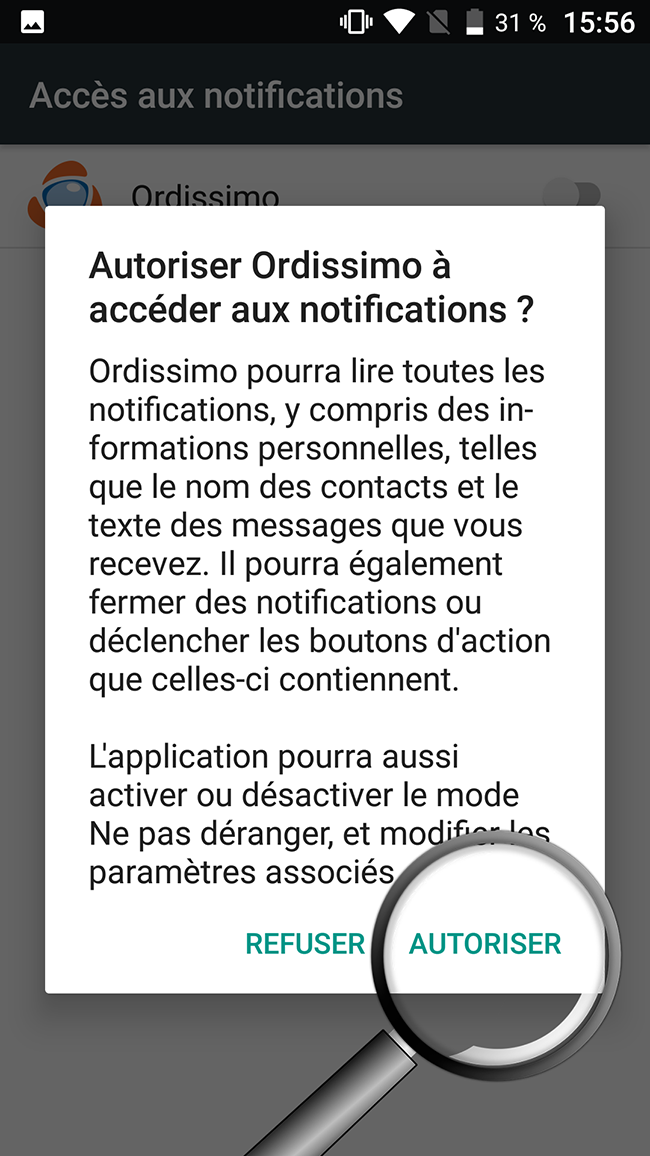Tap AUTORISER to allow notification access

tap(485, 943)
